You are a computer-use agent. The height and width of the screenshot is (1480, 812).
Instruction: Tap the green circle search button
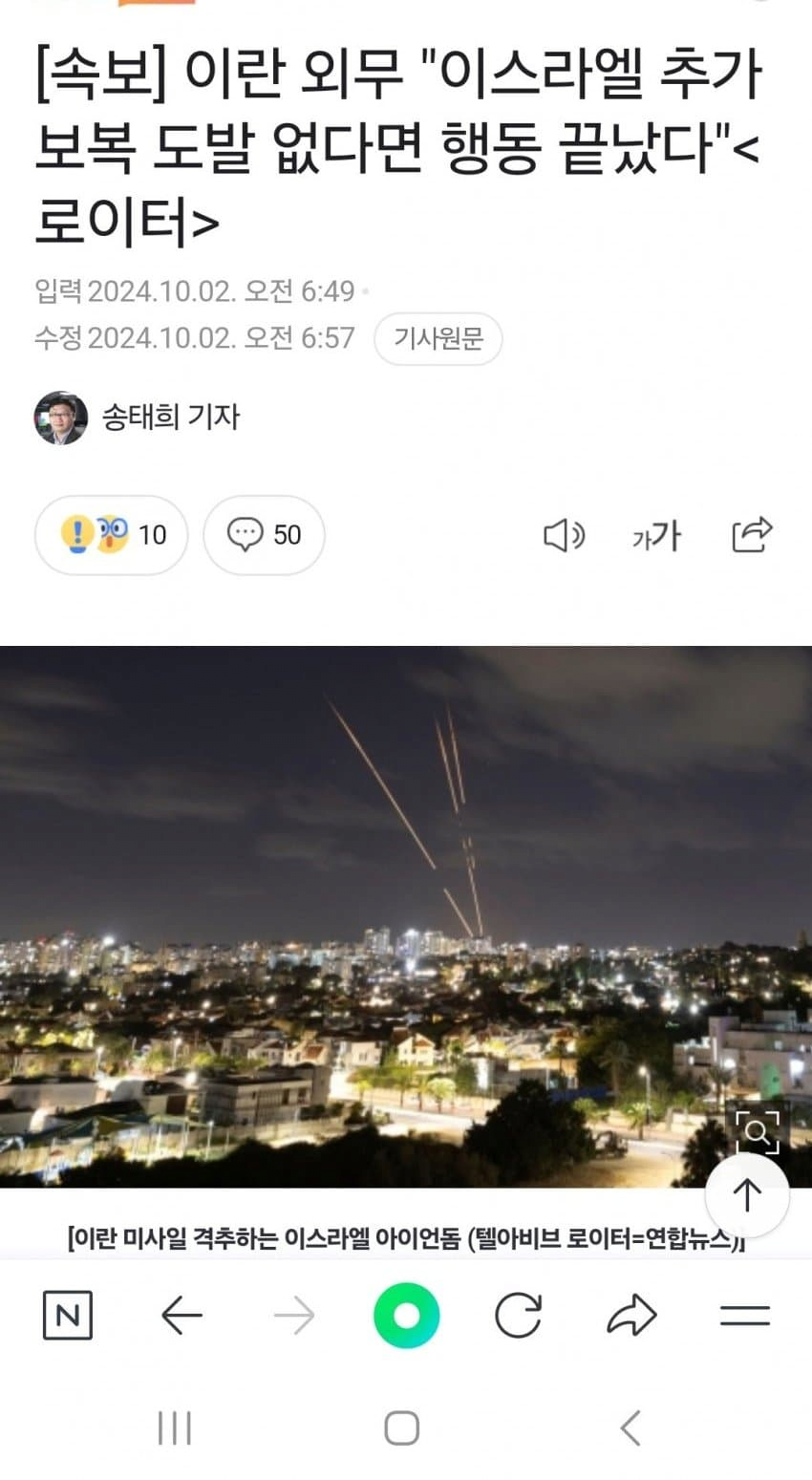pos(406,1316)
